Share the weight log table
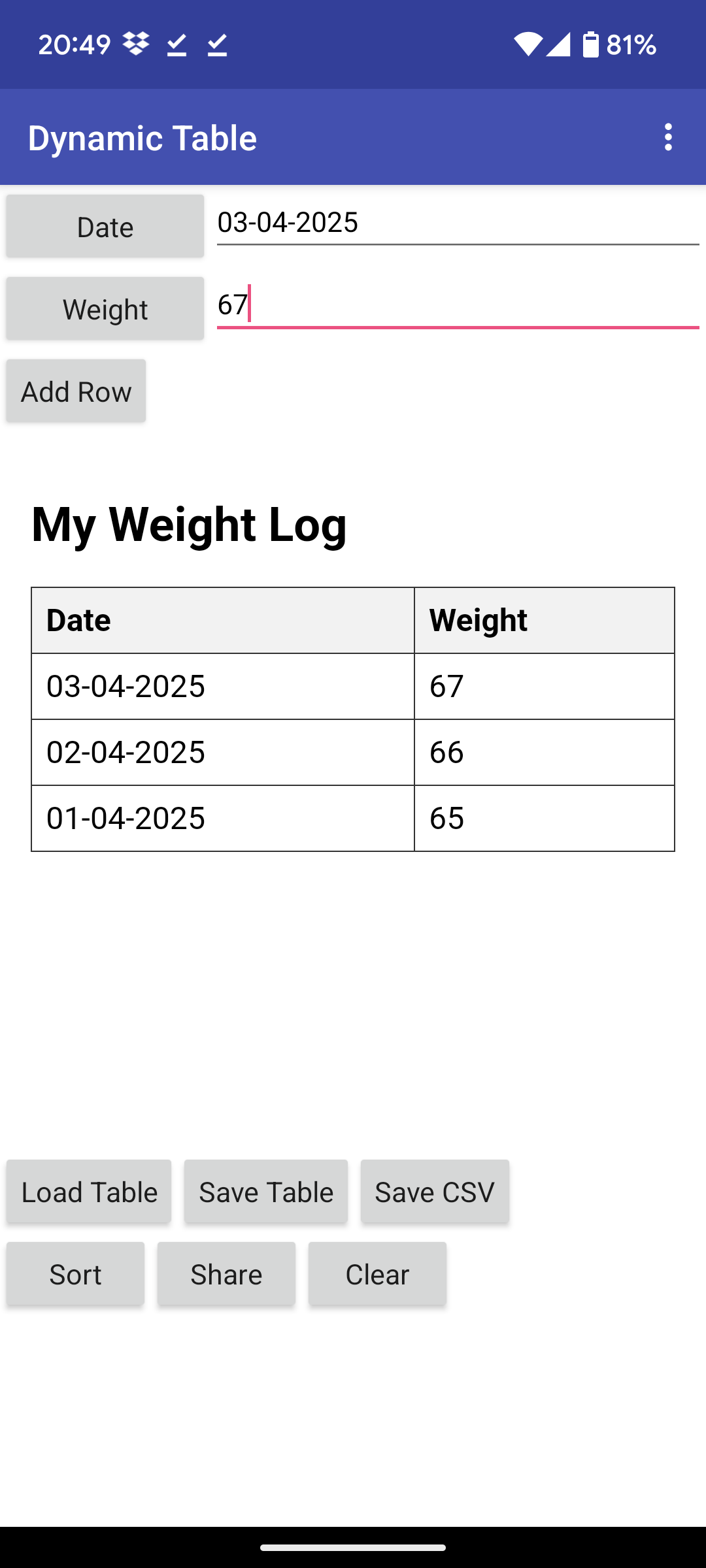 pos(226,1274)
